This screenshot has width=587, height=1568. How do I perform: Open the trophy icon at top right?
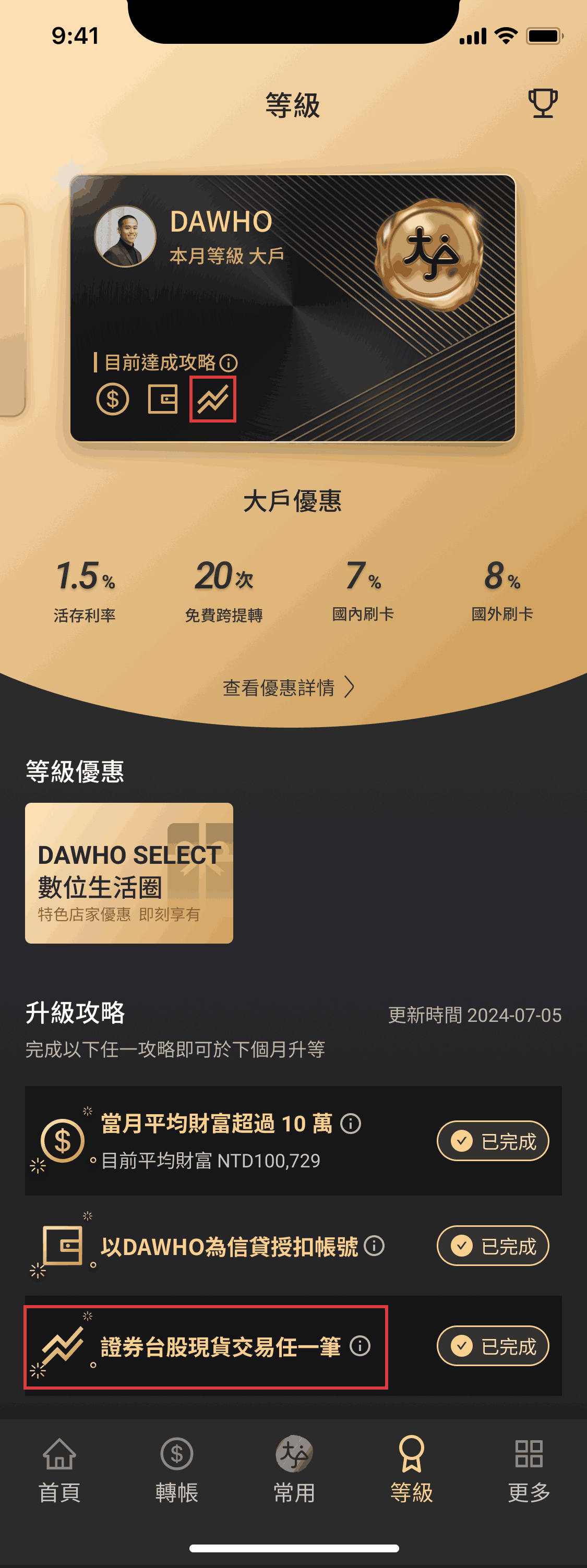coord(542,103)
